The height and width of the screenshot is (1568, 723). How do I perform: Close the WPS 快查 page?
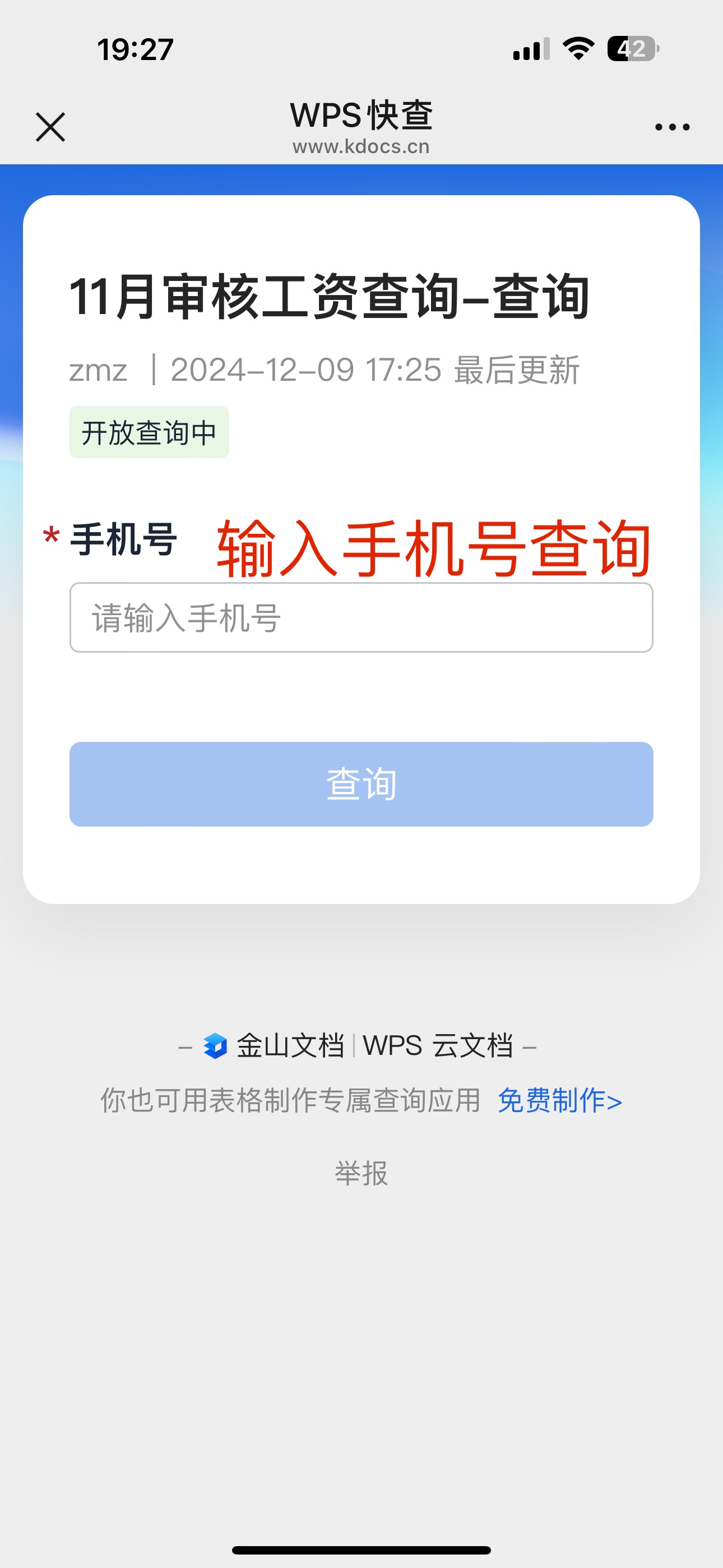pyautogui.click(x=50, y=127)
